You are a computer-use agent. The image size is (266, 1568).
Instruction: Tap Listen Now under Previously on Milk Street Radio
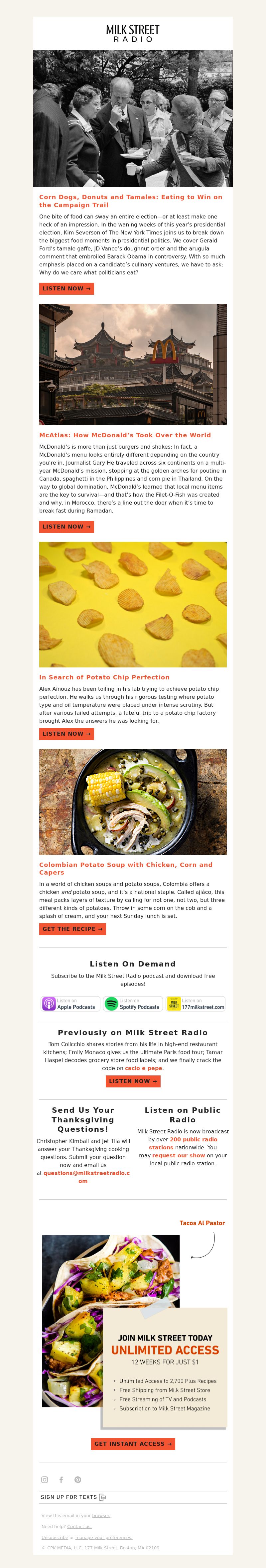[133, 1081]
